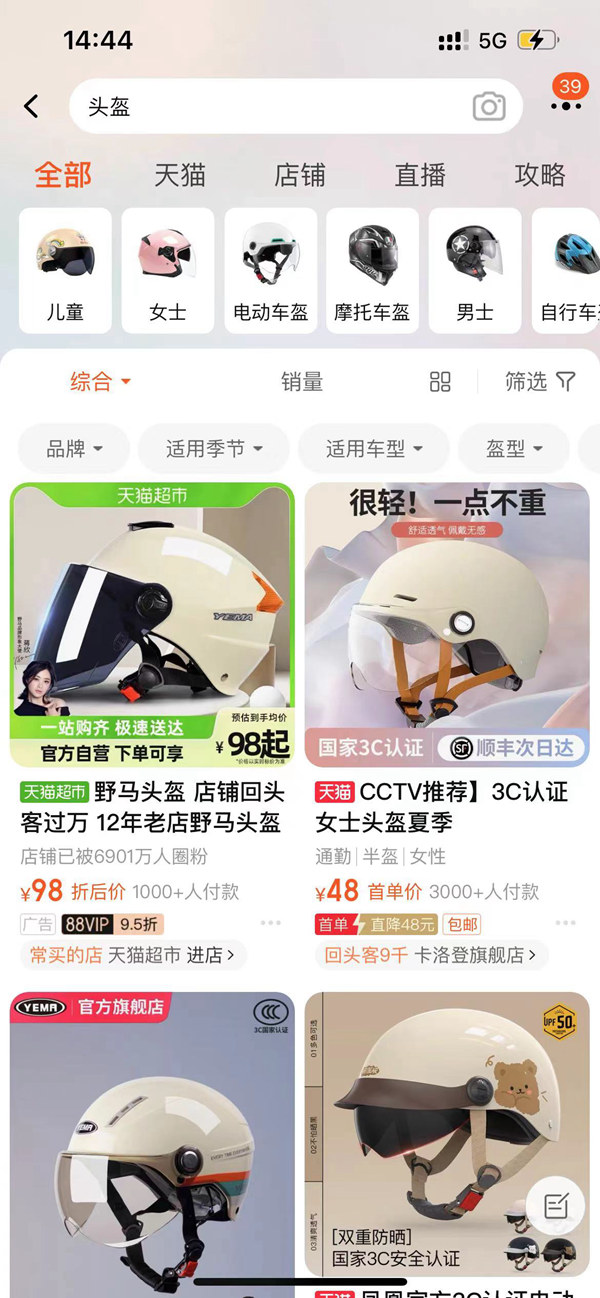
Task: Open camera image search
Action: [x=488, y=107]
